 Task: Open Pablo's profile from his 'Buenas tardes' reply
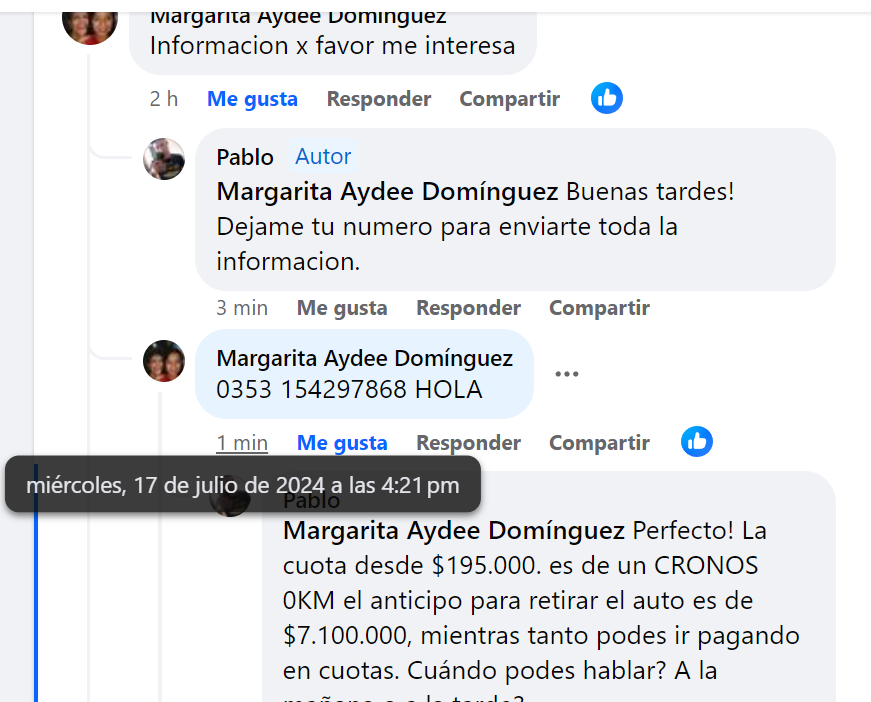click(245, 157)
